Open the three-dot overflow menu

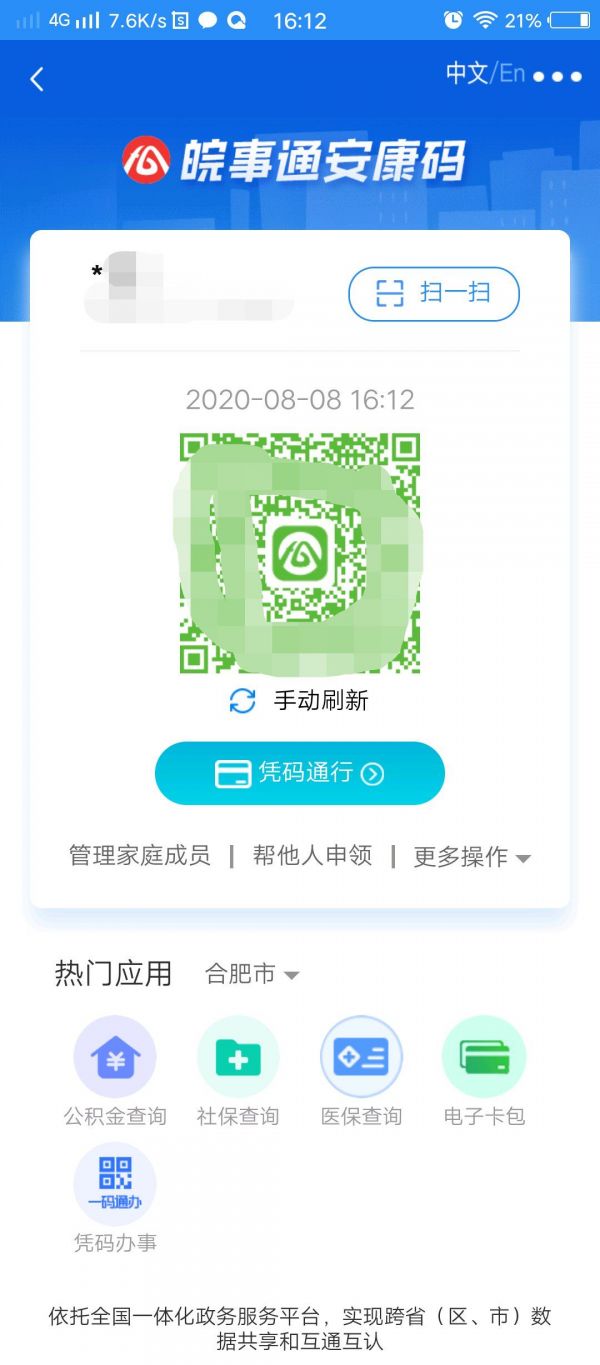557,76
